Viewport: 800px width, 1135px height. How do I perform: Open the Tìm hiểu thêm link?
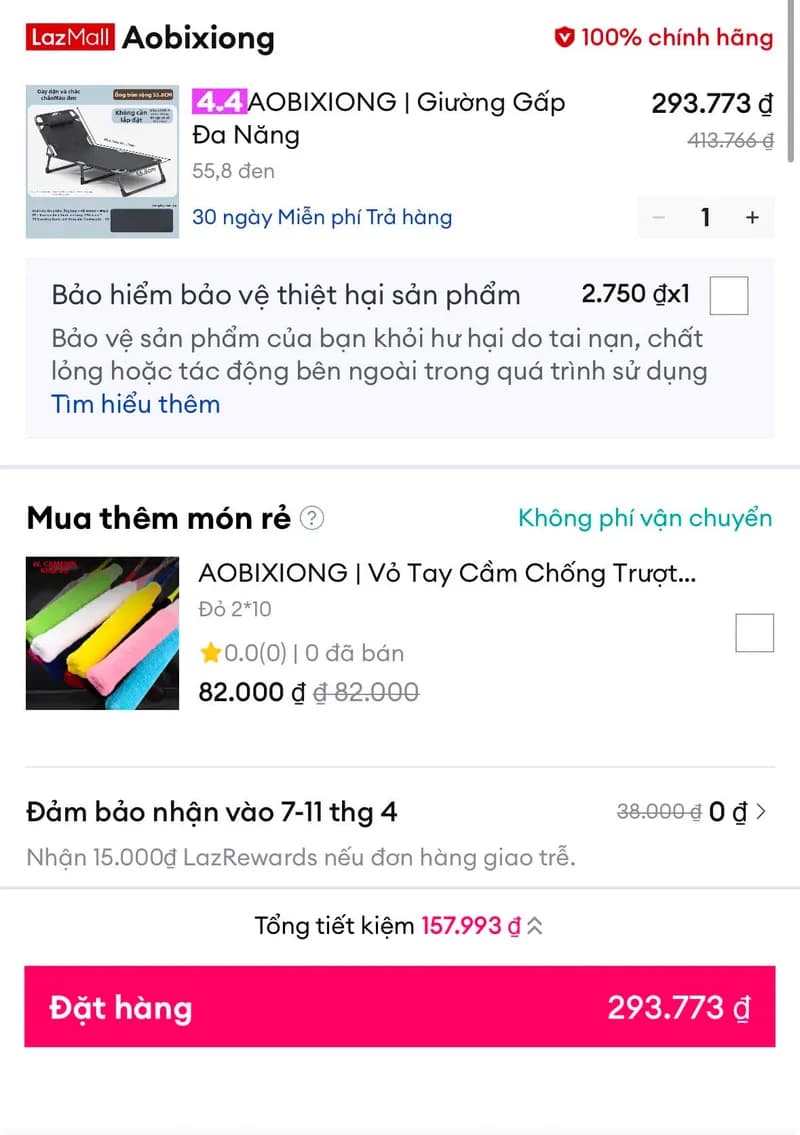click(x=136, y=404)
